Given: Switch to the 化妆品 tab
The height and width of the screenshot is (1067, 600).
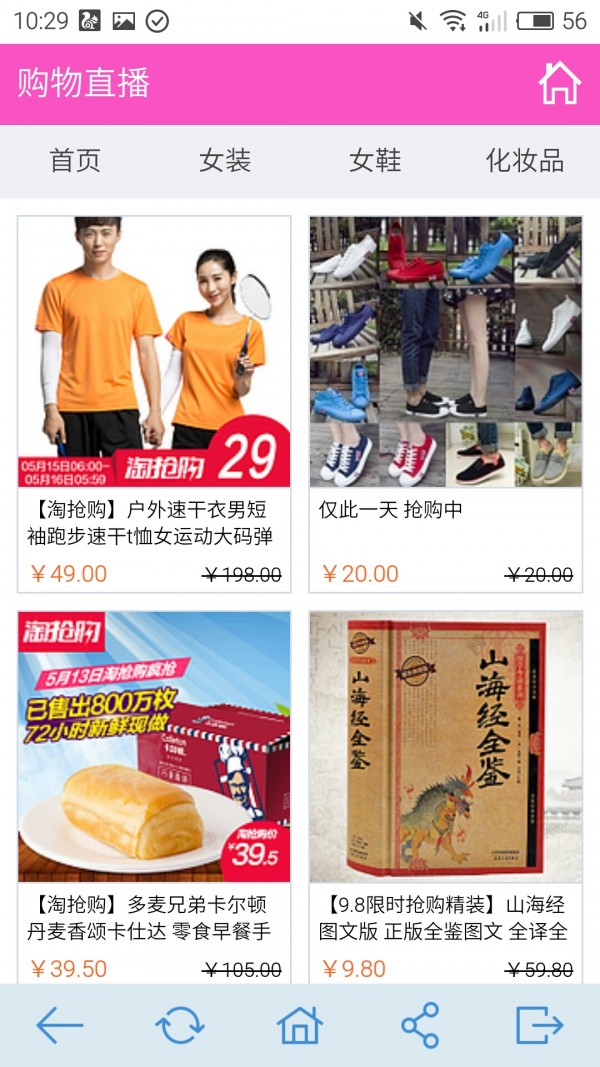Looking at the screenshot, I should 525,160.
